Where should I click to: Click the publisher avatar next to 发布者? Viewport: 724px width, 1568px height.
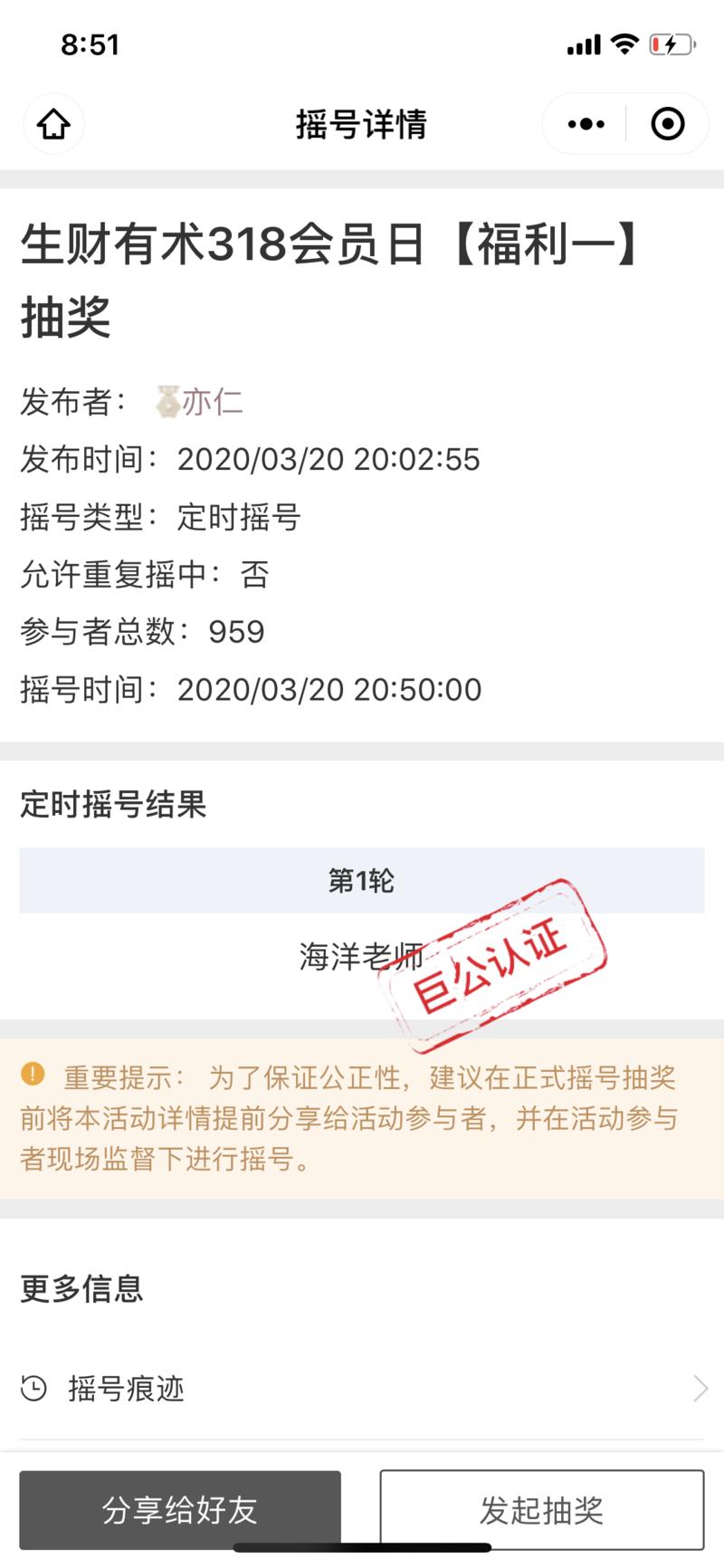point(167,402)
